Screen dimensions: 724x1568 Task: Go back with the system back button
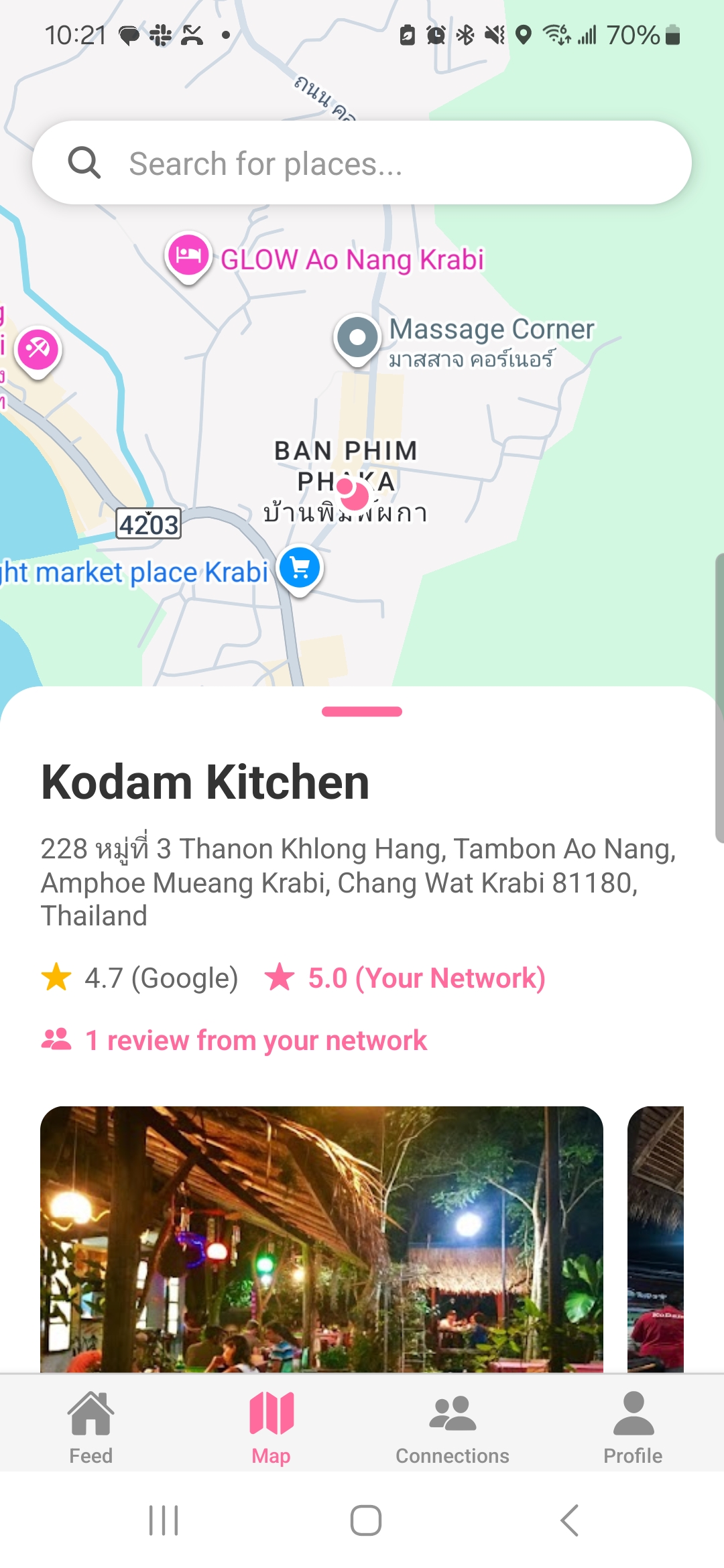(569, 1520)
